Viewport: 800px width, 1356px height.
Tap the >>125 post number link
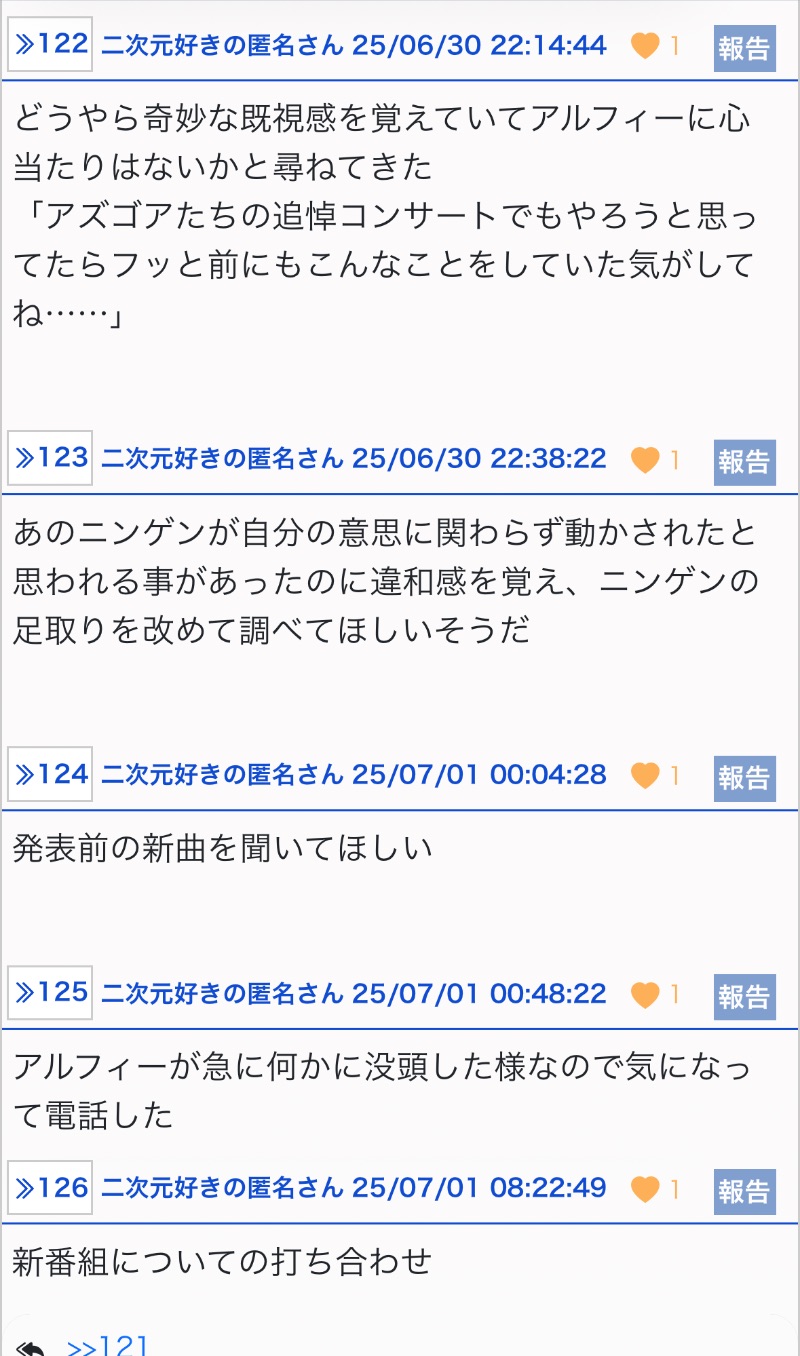pyautogui.click(x=50, y=992)
